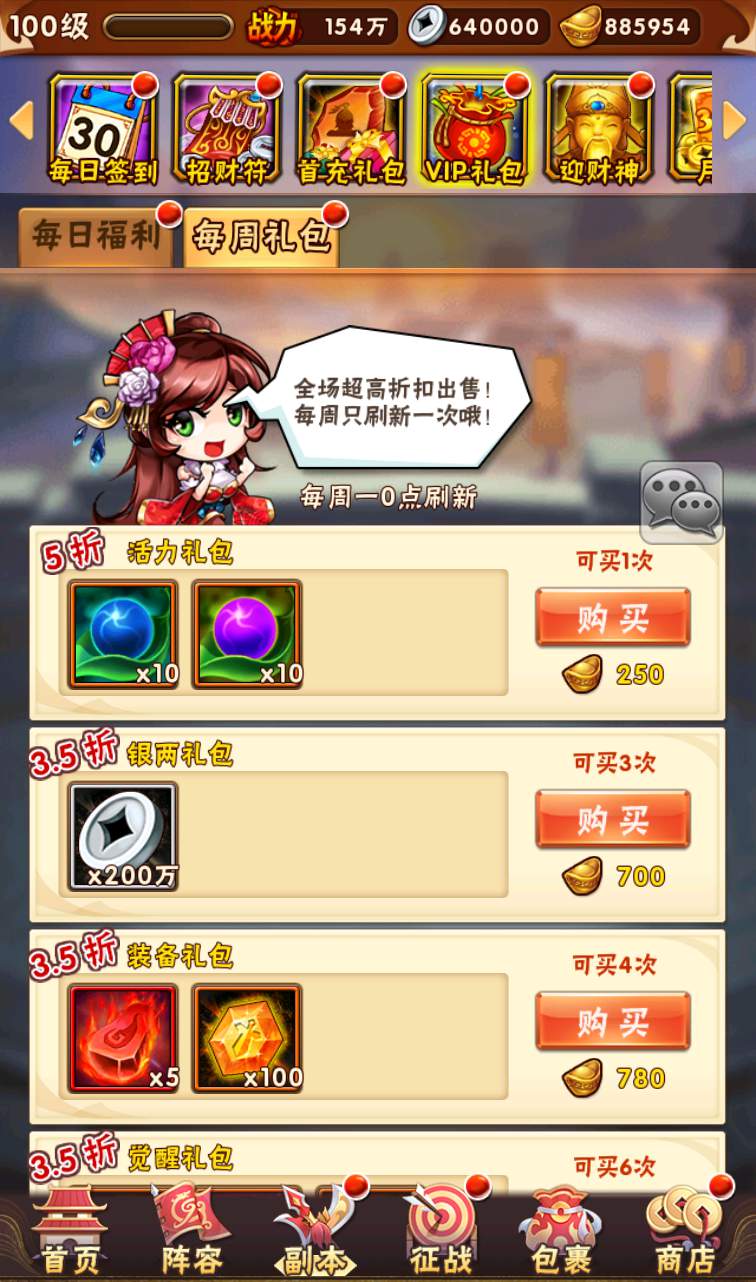Screen dimensions: 756x1282
Task: Buy the 活力礼包 for 250 gold
Action: tap(612, 617)
